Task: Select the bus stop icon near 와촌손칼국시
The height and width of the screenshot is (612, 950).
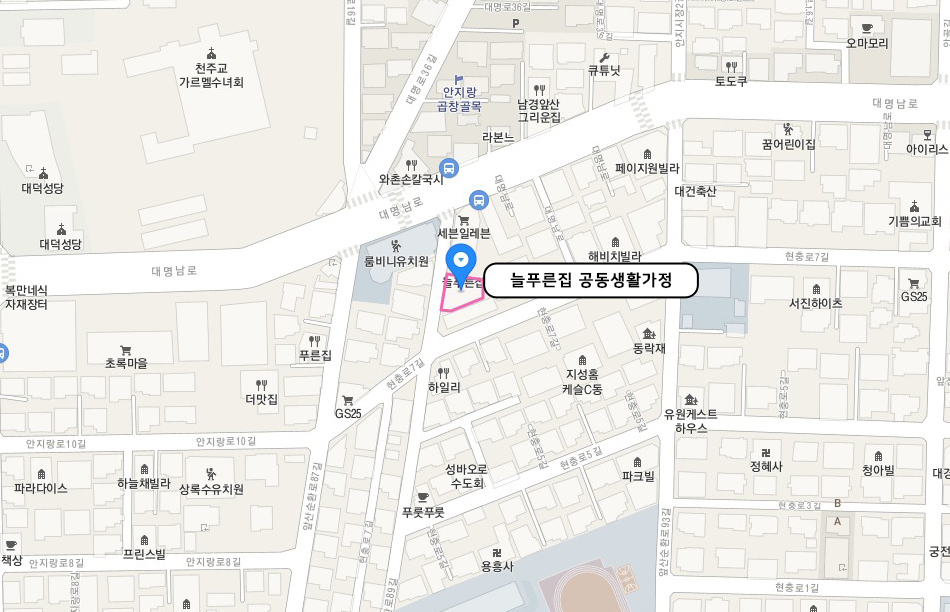Action: pos(448,169)
